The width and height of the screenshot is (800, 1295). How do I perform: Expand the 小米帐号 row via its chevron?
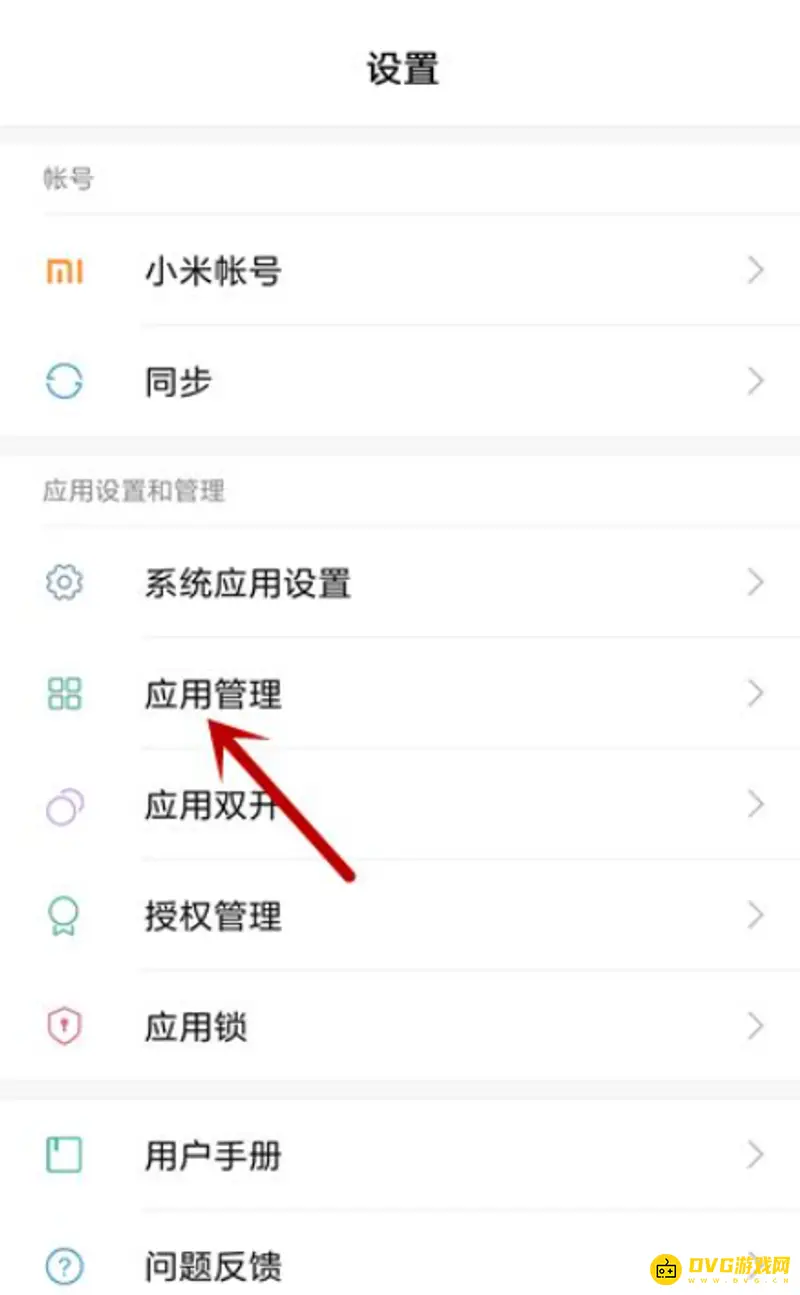[756, 271]
